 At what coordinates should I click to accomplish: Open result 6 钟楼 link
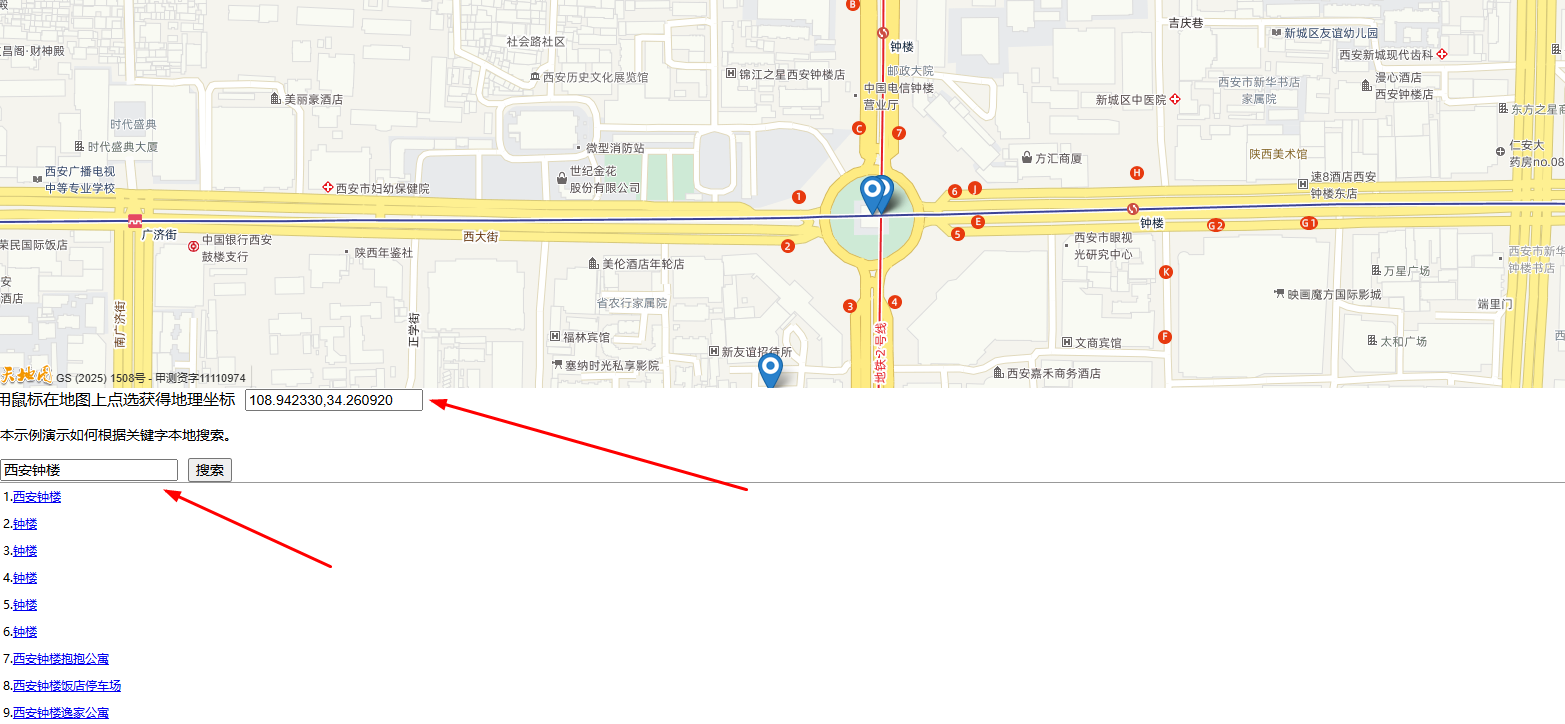[x=25, y=632]
